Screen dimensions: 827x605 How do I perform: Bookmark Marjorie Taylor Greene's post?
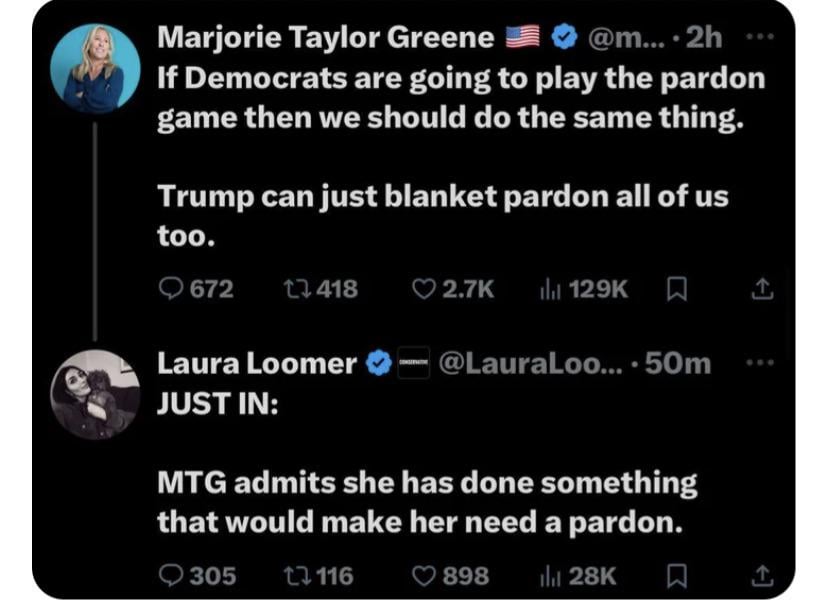(x=677, y=290)
